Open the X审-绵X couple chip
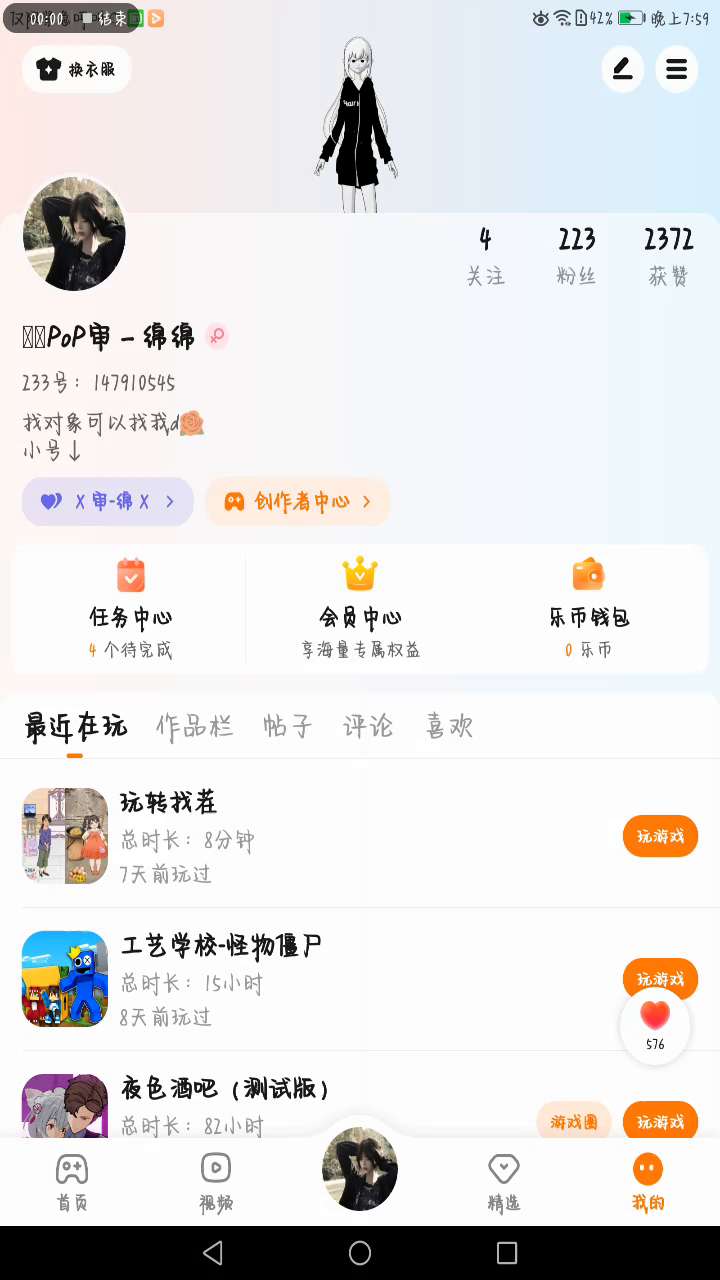Screen dimensions: 720x1280 tap(108, 502)
